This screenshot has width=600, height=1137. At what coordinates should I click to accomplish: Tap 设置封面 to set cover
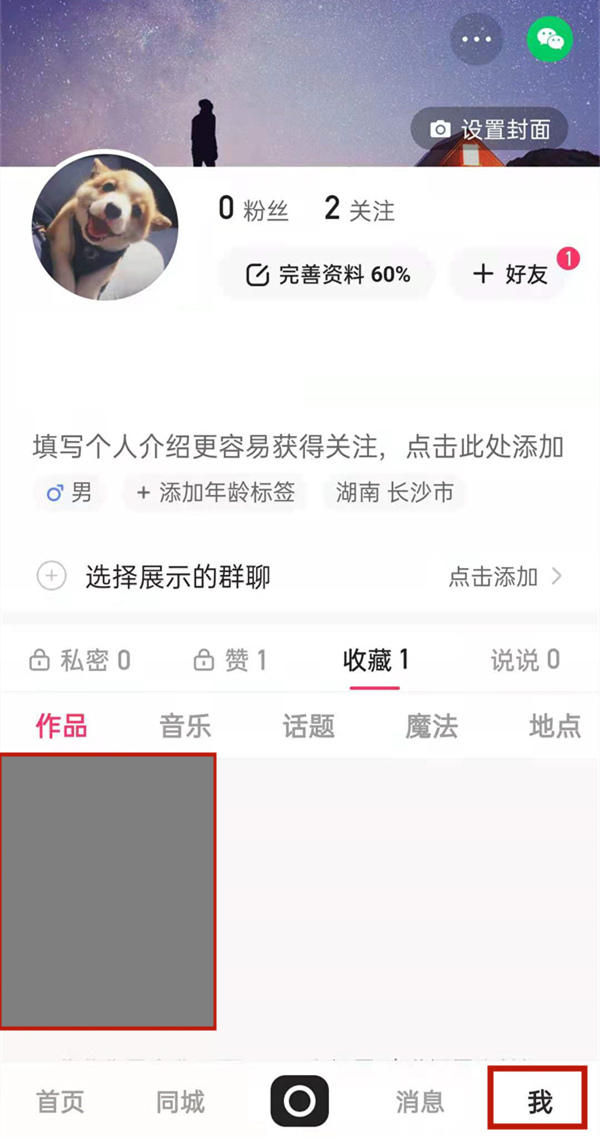(x=490, y=130)
